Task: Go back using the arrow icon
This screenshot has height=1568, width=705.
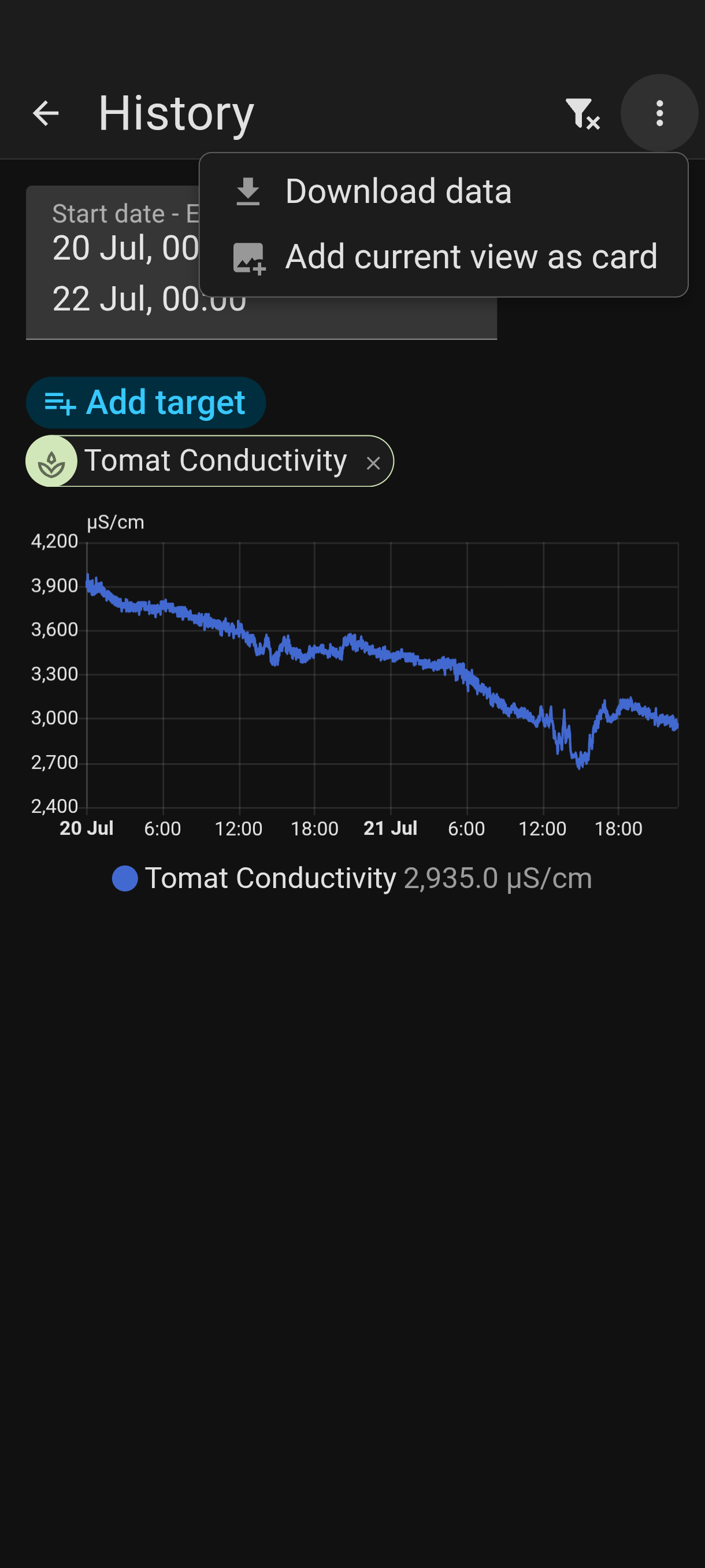Action: tap(46, 113)
